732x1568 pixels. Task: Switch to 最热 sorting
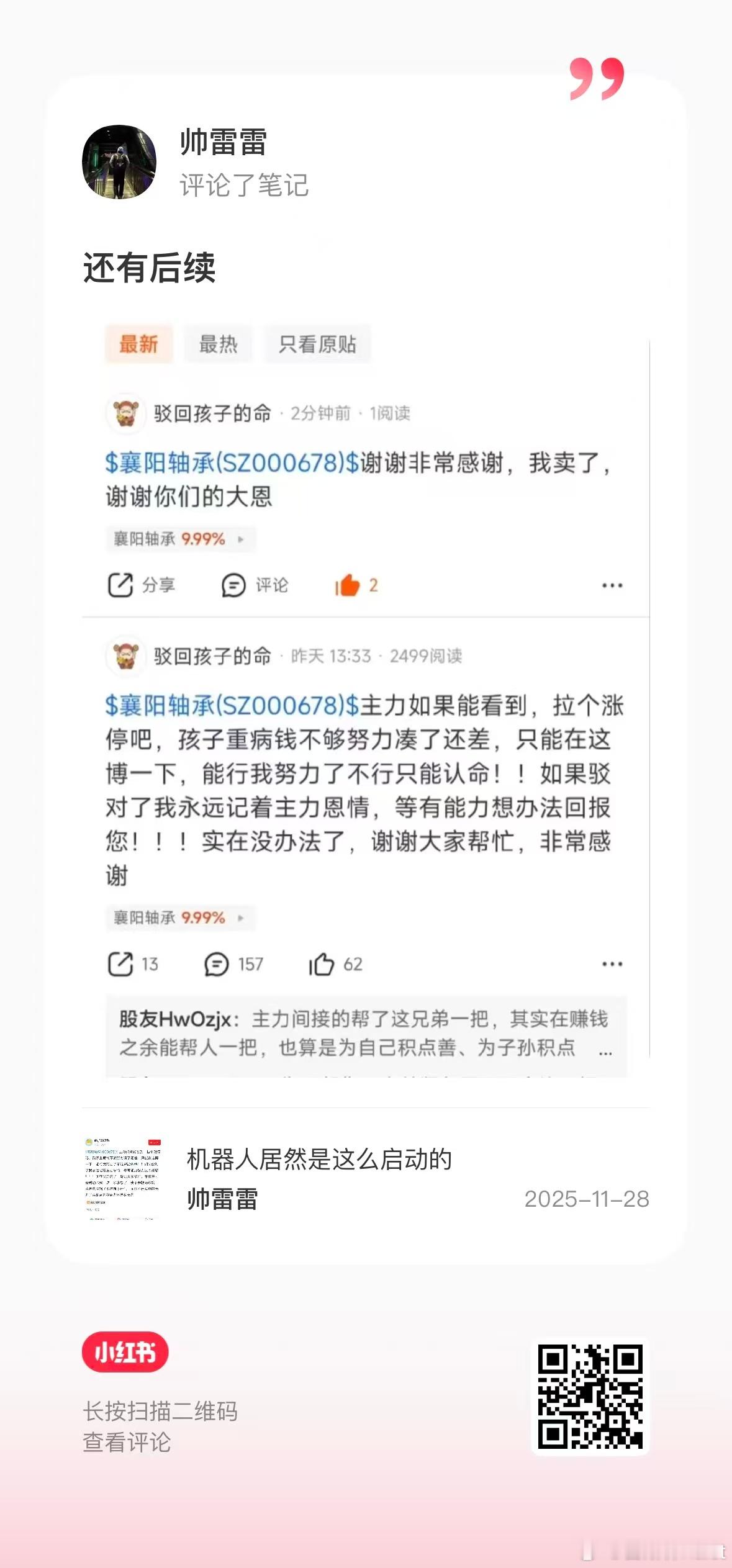point(219,344)
